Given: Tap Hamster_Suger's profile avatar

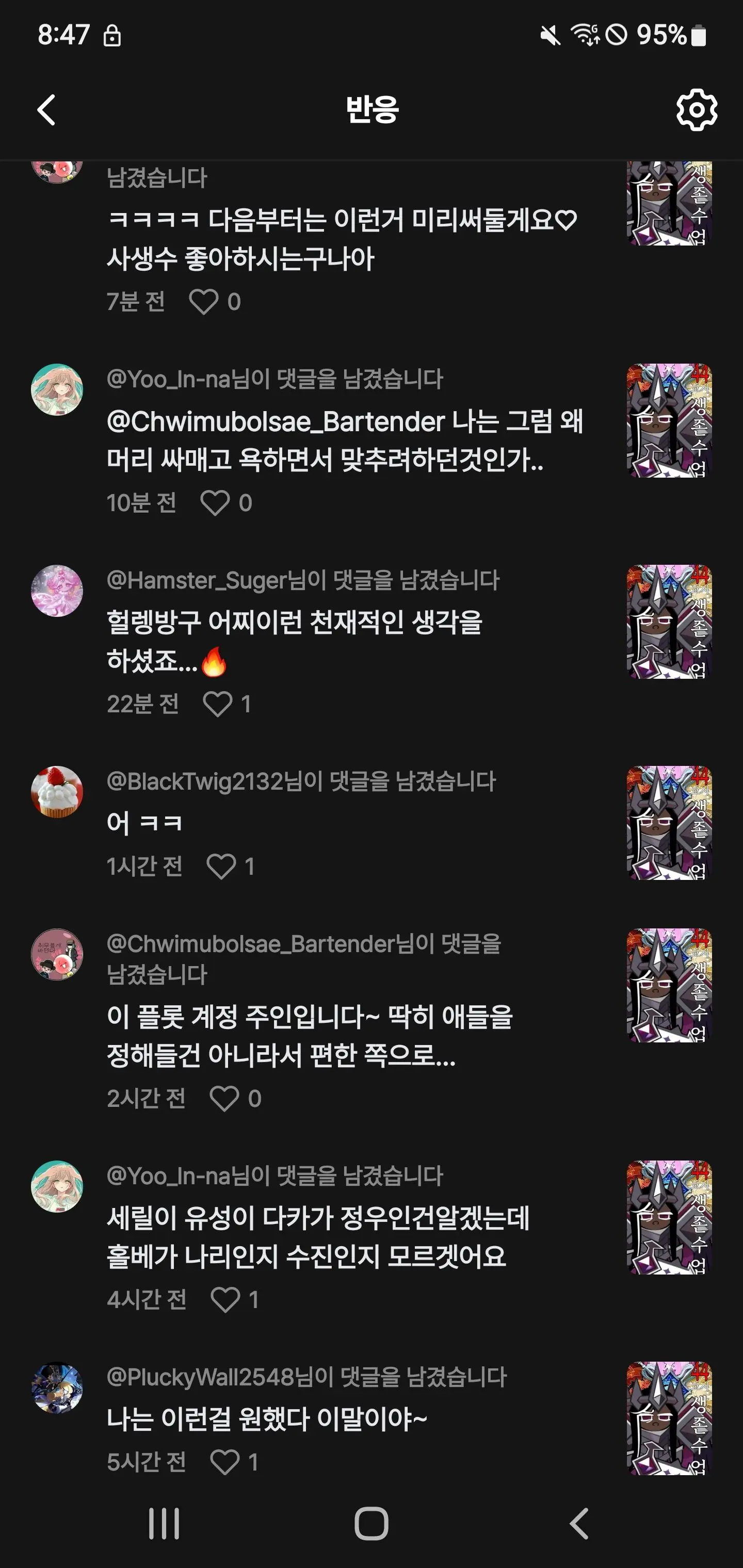Looking at the screenshot, I should click(x=57, y=591).
